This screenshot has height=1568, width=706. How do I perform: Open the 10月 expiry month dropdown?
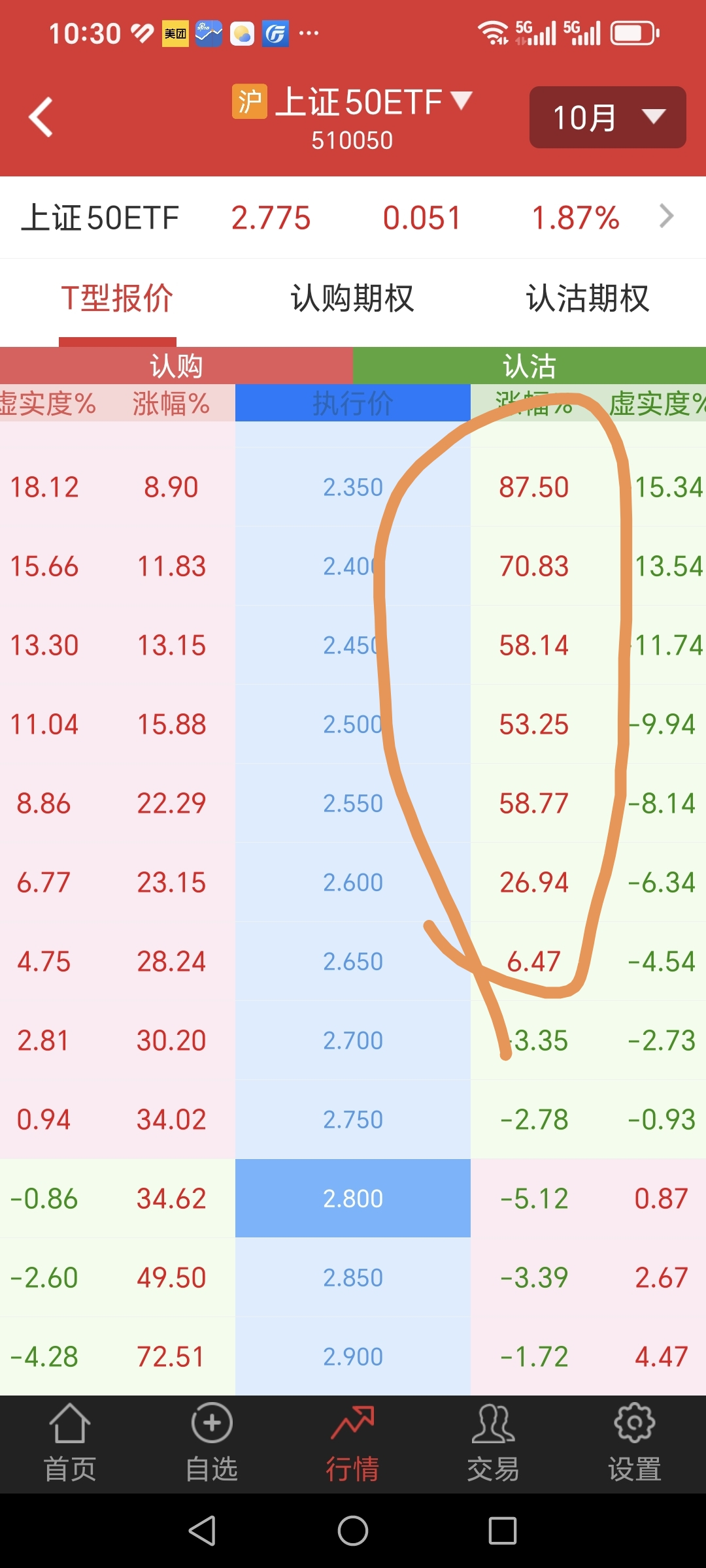pos(607,118)
